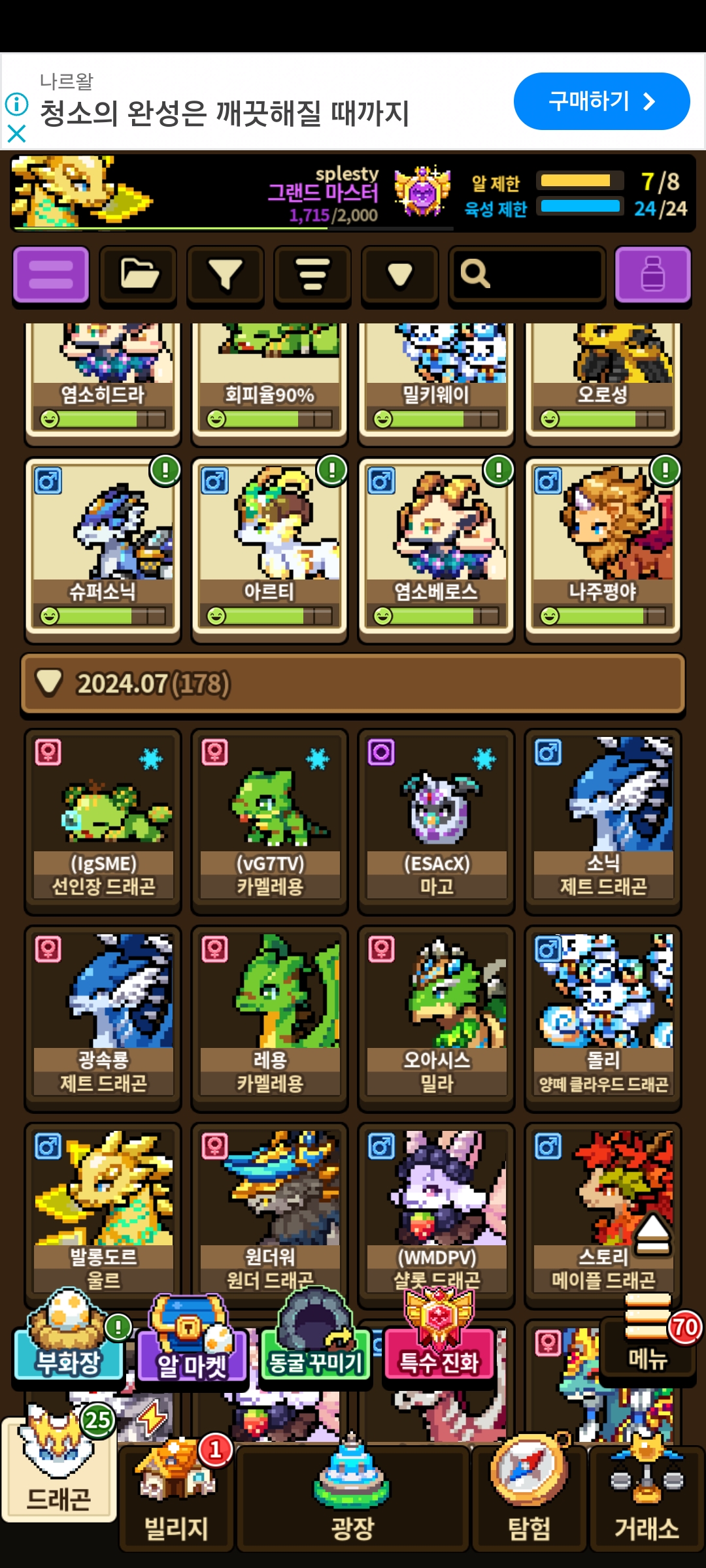Open the purple potion bottle button

pyautogui.click(x=652, y=274)
